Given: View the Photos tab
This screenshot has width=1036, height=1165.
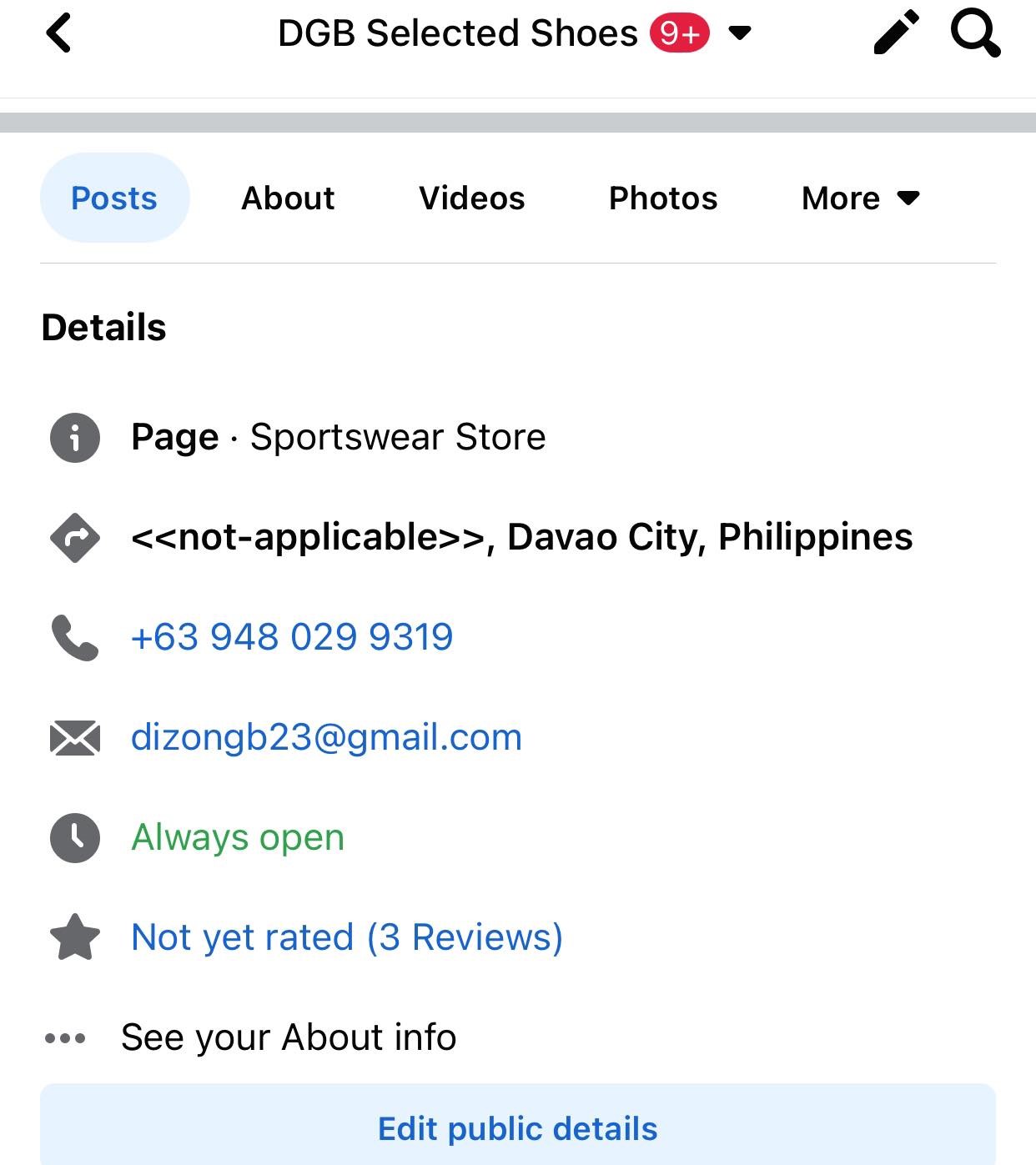Looking at the screenshot, I should [663, 198].
